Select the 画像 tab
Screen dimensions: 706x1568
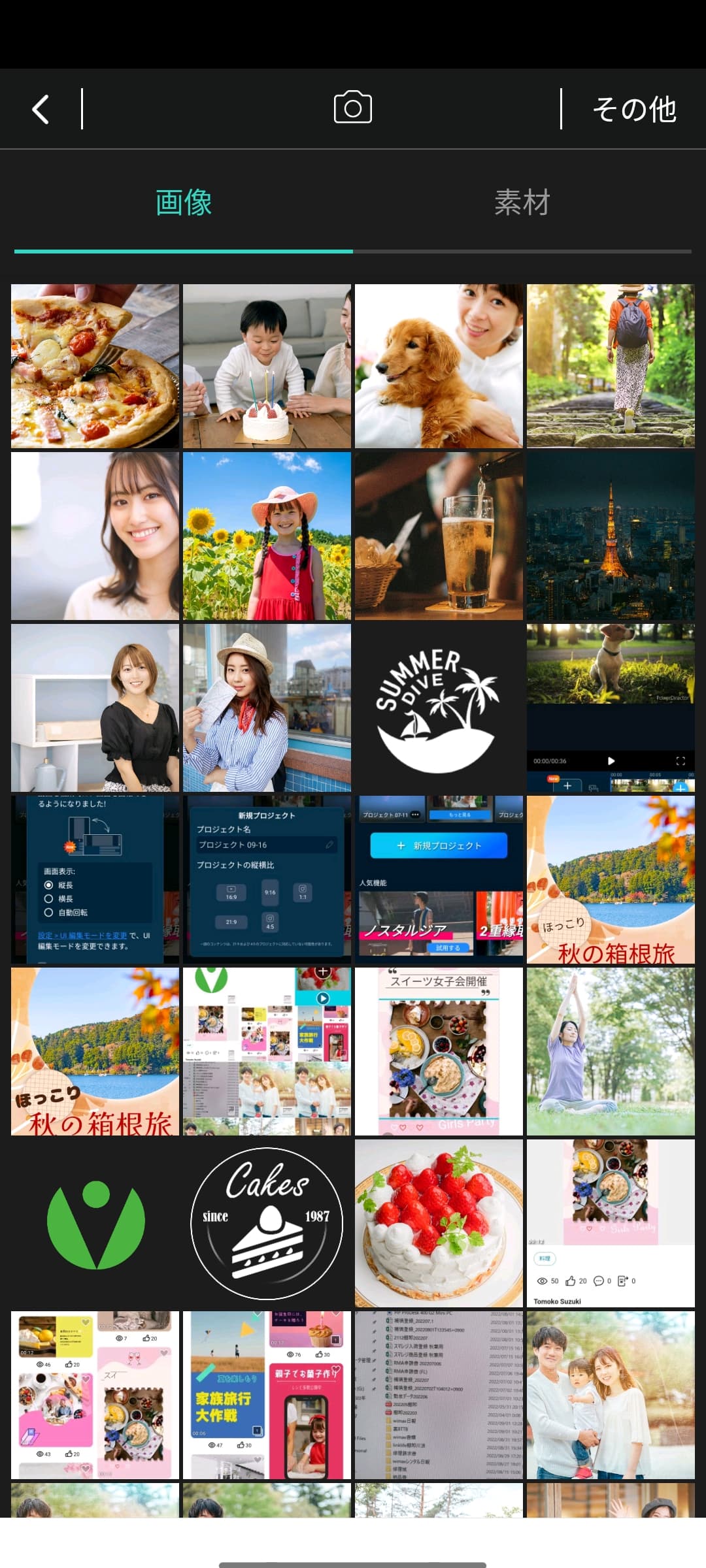coord(184,203)
